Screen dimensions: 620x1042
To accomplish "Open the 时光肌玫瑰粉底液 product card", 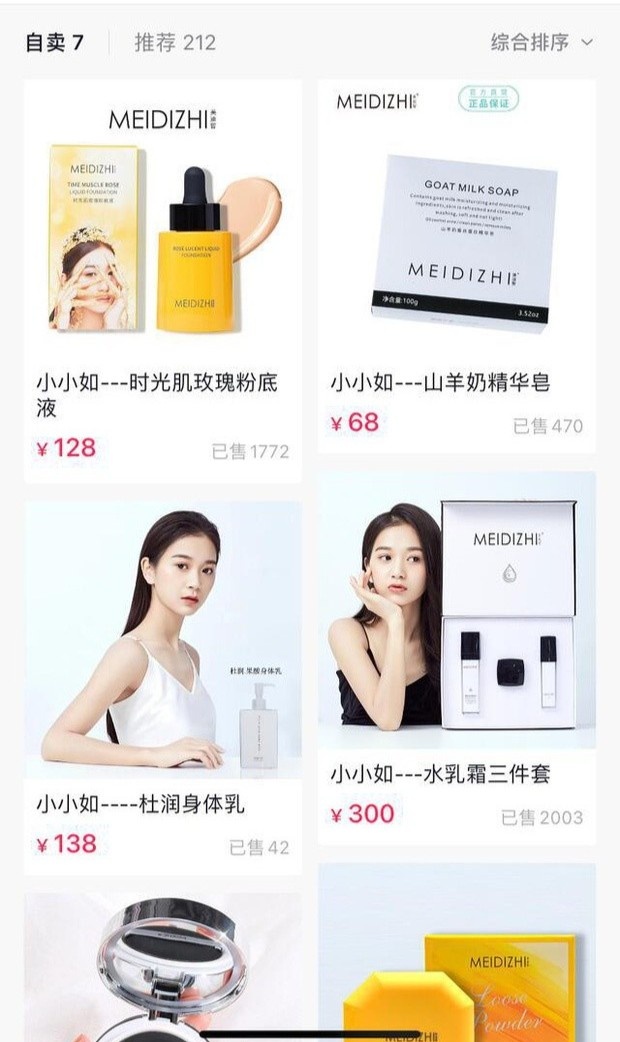I will pyautogui.click(x=163, y=280).
